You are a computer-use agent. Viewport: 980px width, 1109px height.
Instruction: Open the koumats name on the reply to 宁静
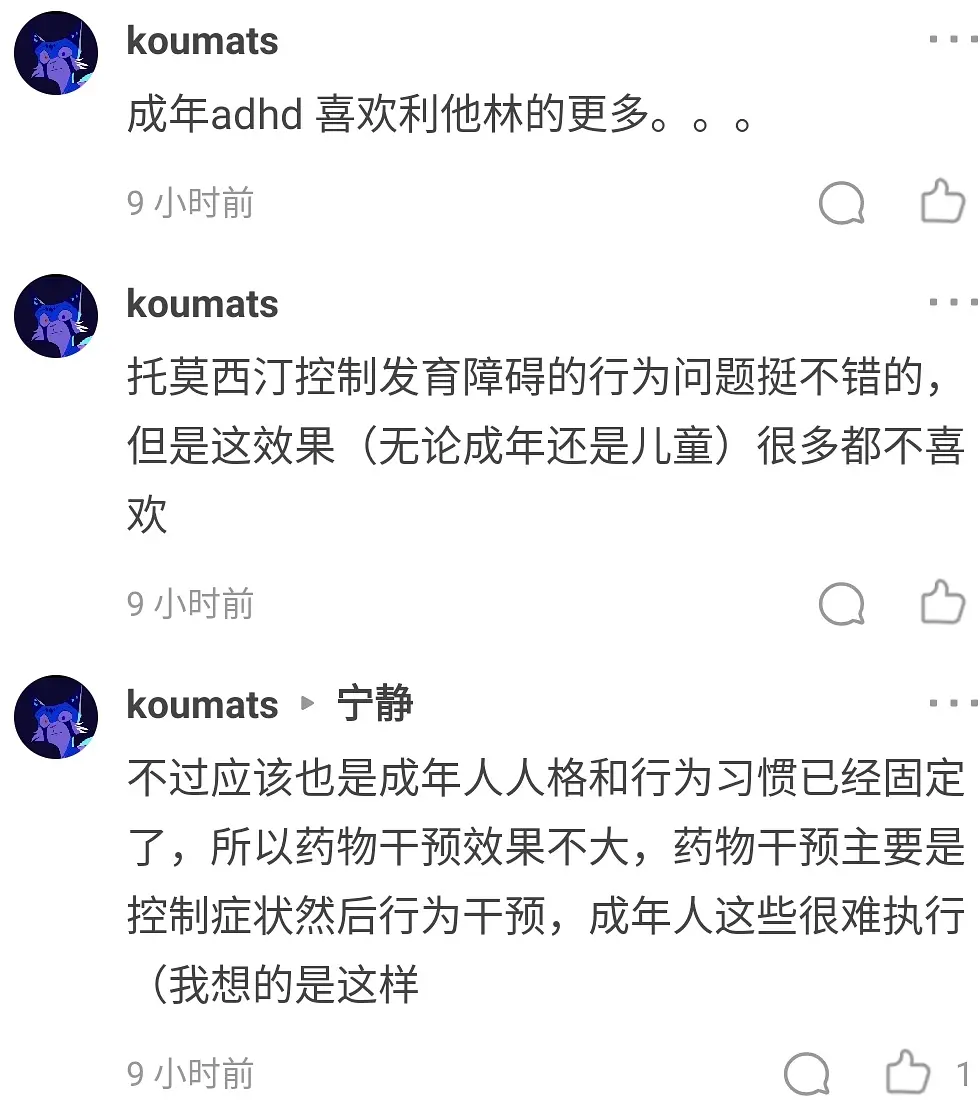[202, 705]
